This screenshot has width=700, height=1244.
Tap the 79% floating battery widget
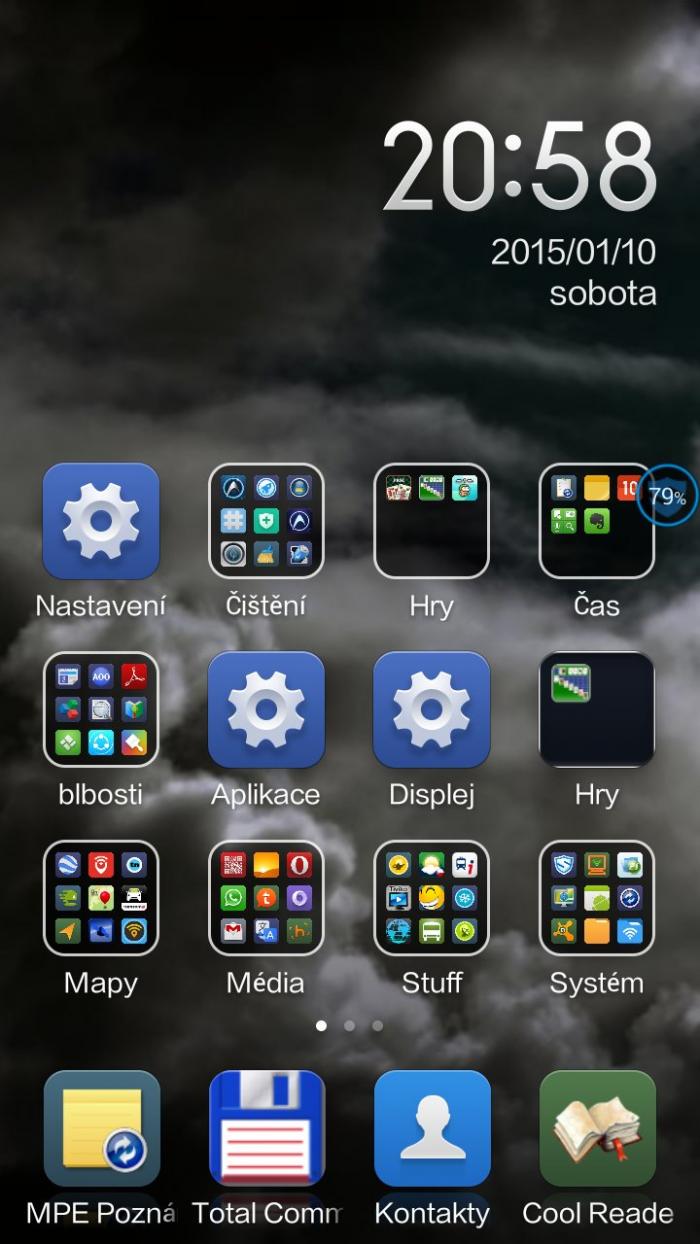click(667, 495)
